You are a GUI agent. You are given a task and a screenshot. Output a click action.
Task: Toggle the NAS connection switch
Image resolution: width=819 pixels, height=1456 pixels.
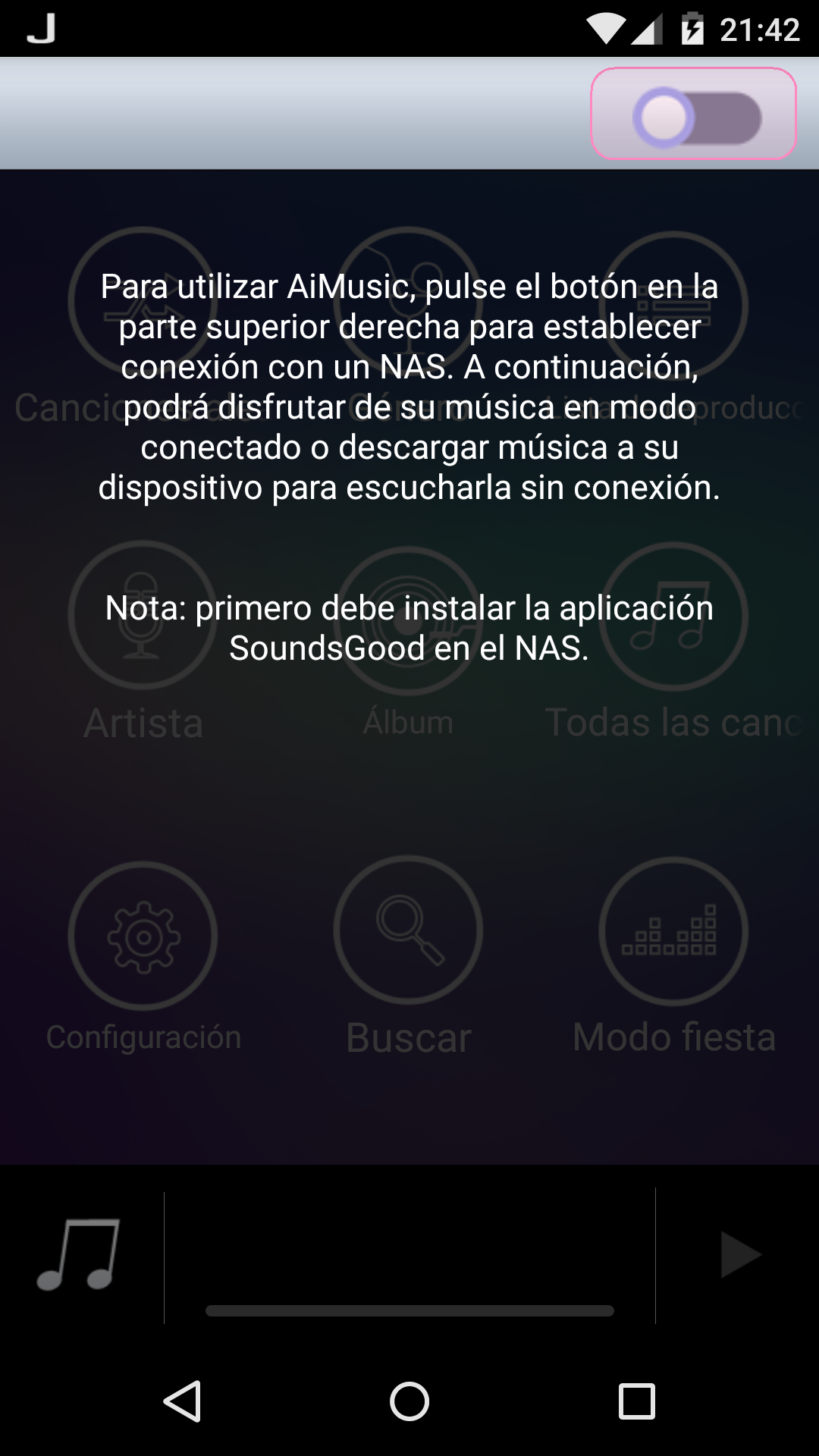[694, 115]
